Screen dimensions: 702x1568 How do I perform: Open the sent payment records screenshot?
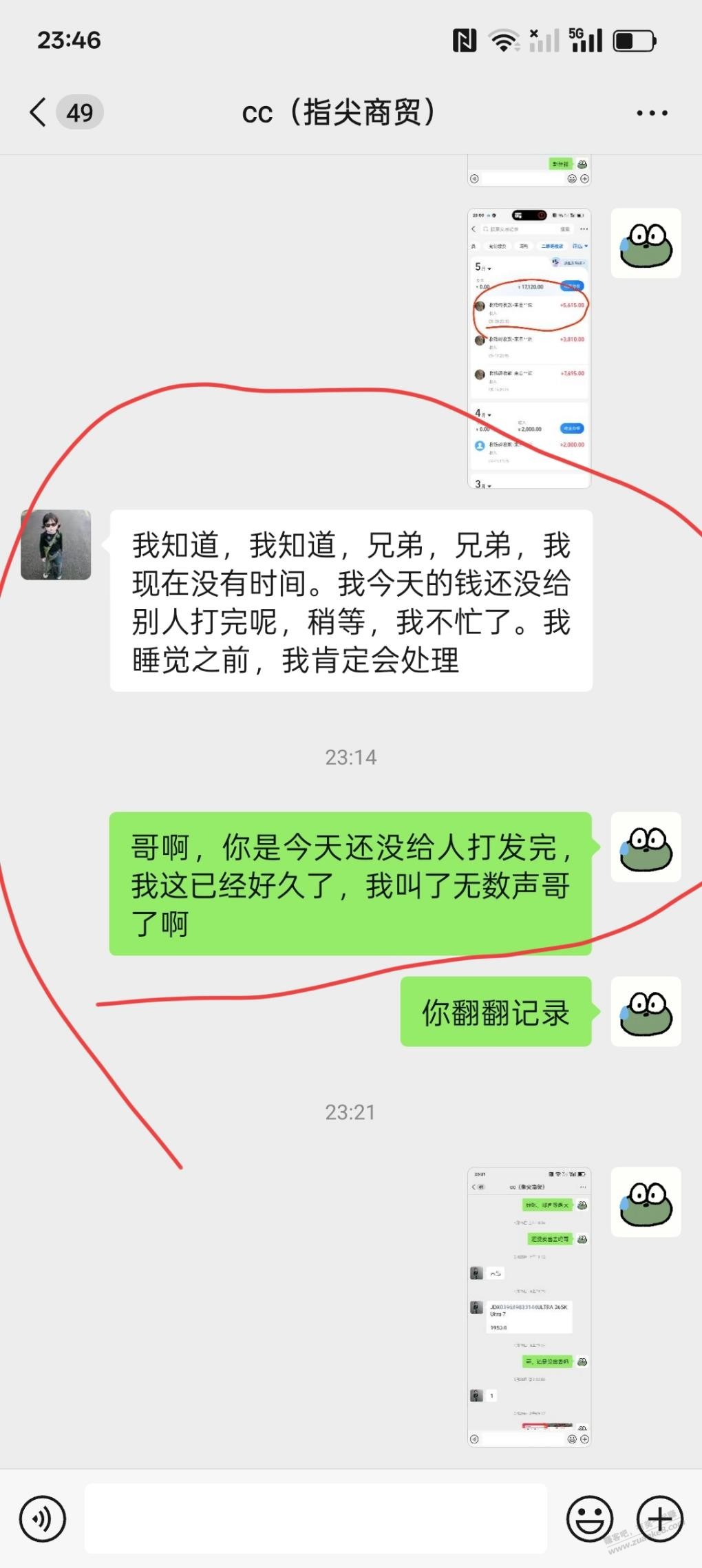tap(529, 348)
